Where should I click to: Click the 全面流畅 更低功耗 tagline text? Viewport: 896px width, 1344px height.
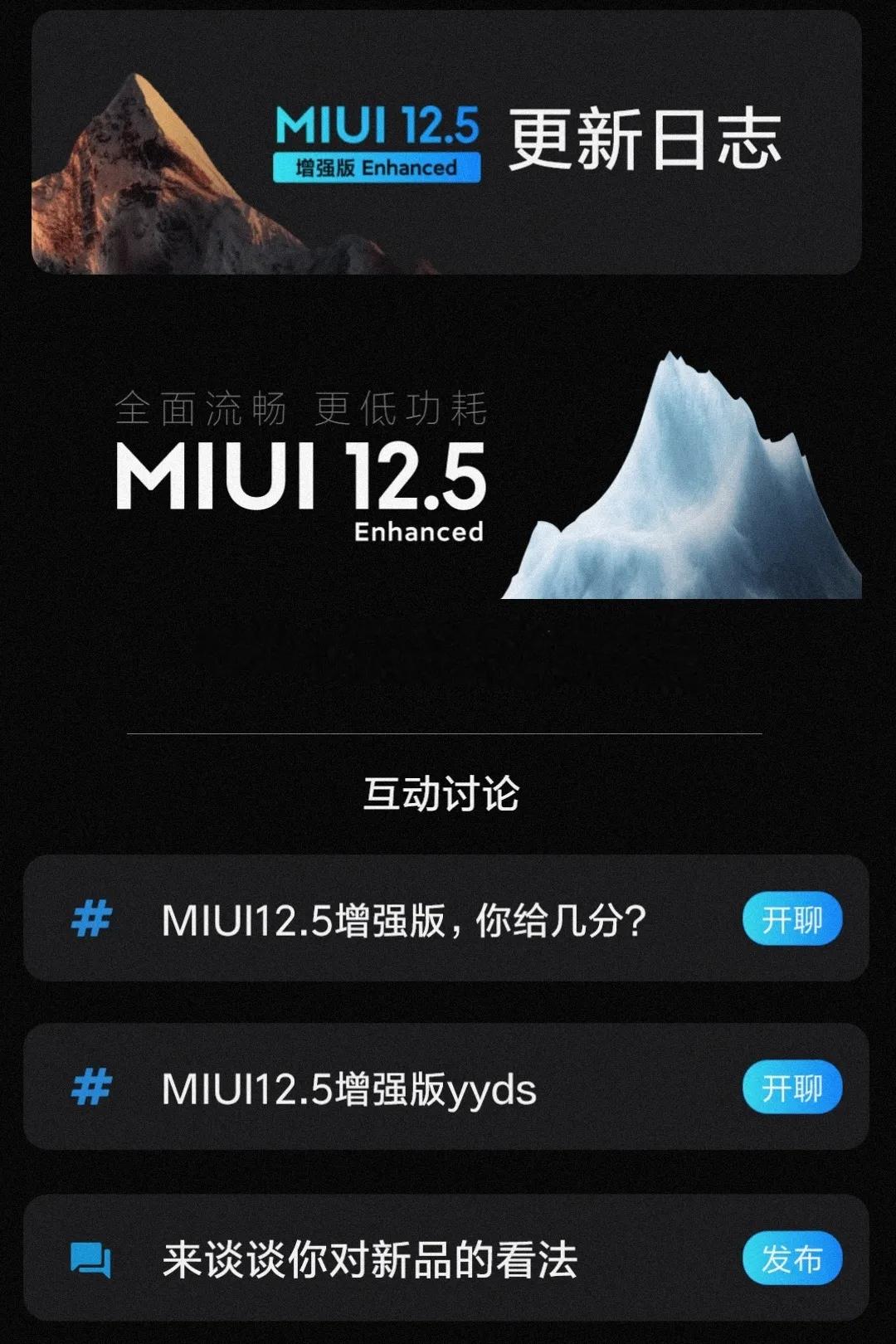[303, 408]
